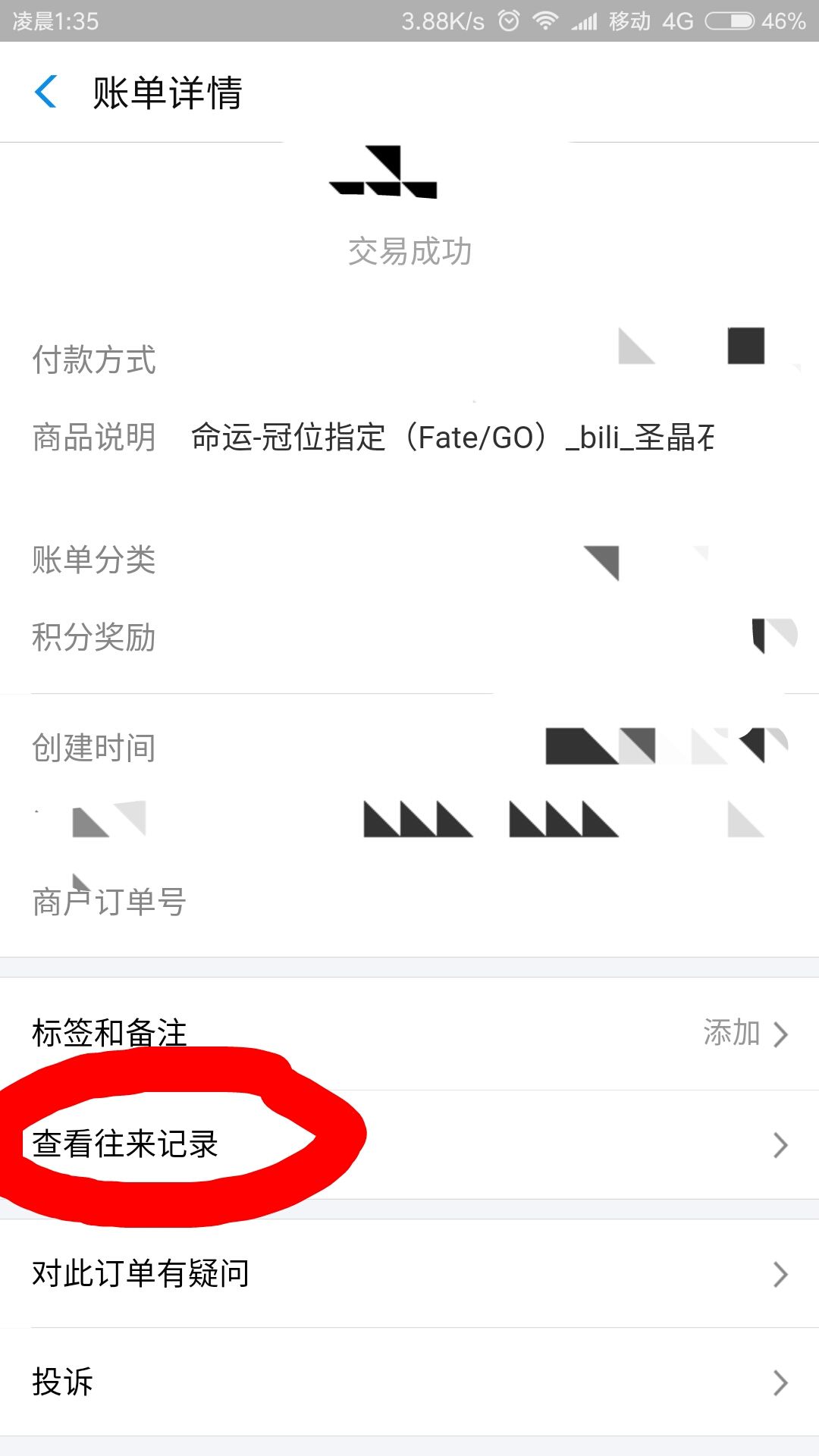Viewport: 819px width, 1456px height.
Task: Select the 对此订单有疑问 option
Action: click(141, 1274)
